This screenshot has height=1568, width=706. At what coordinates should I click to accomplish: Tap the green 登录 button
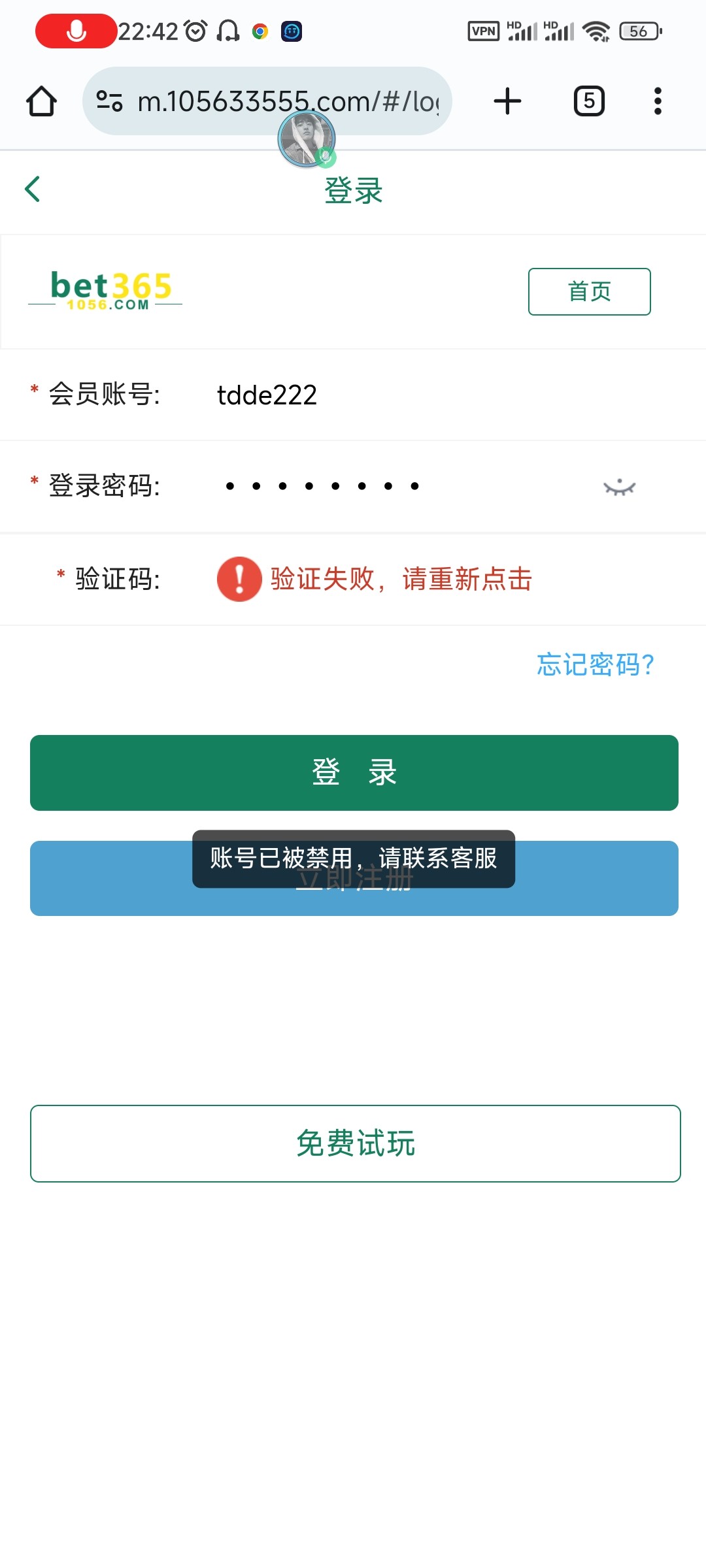click(x=354, y=772)
